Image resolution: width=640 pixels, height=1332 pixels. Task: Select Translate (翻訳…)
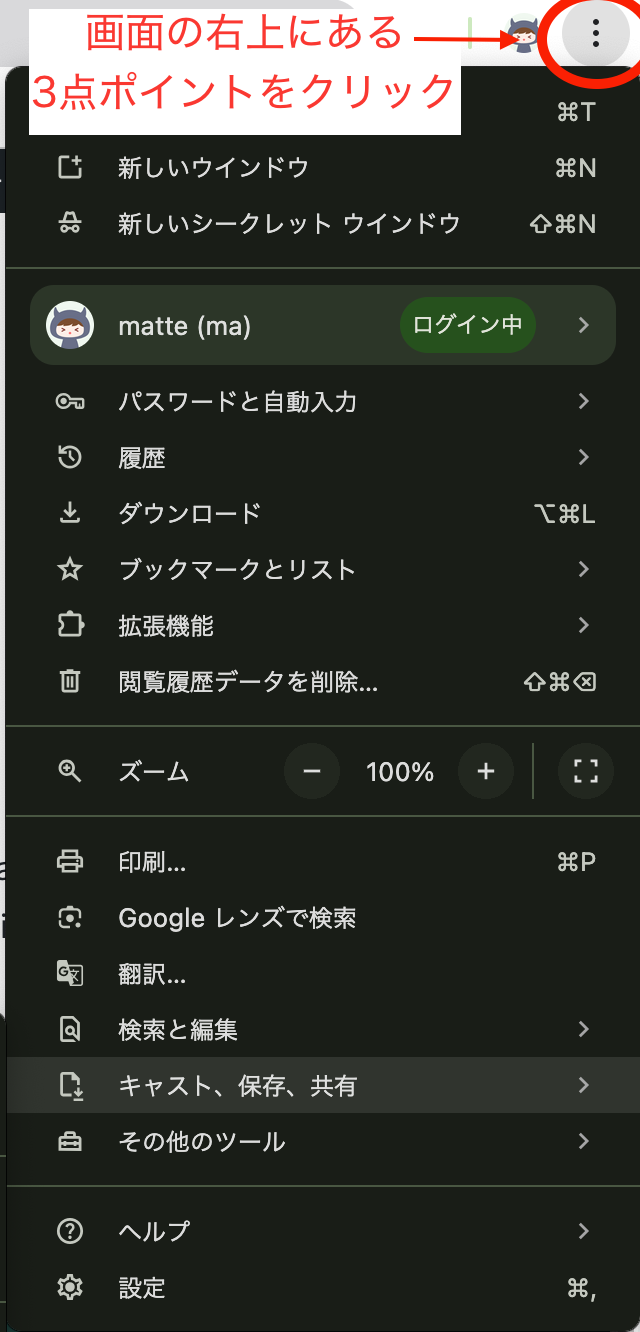point(323,974)
